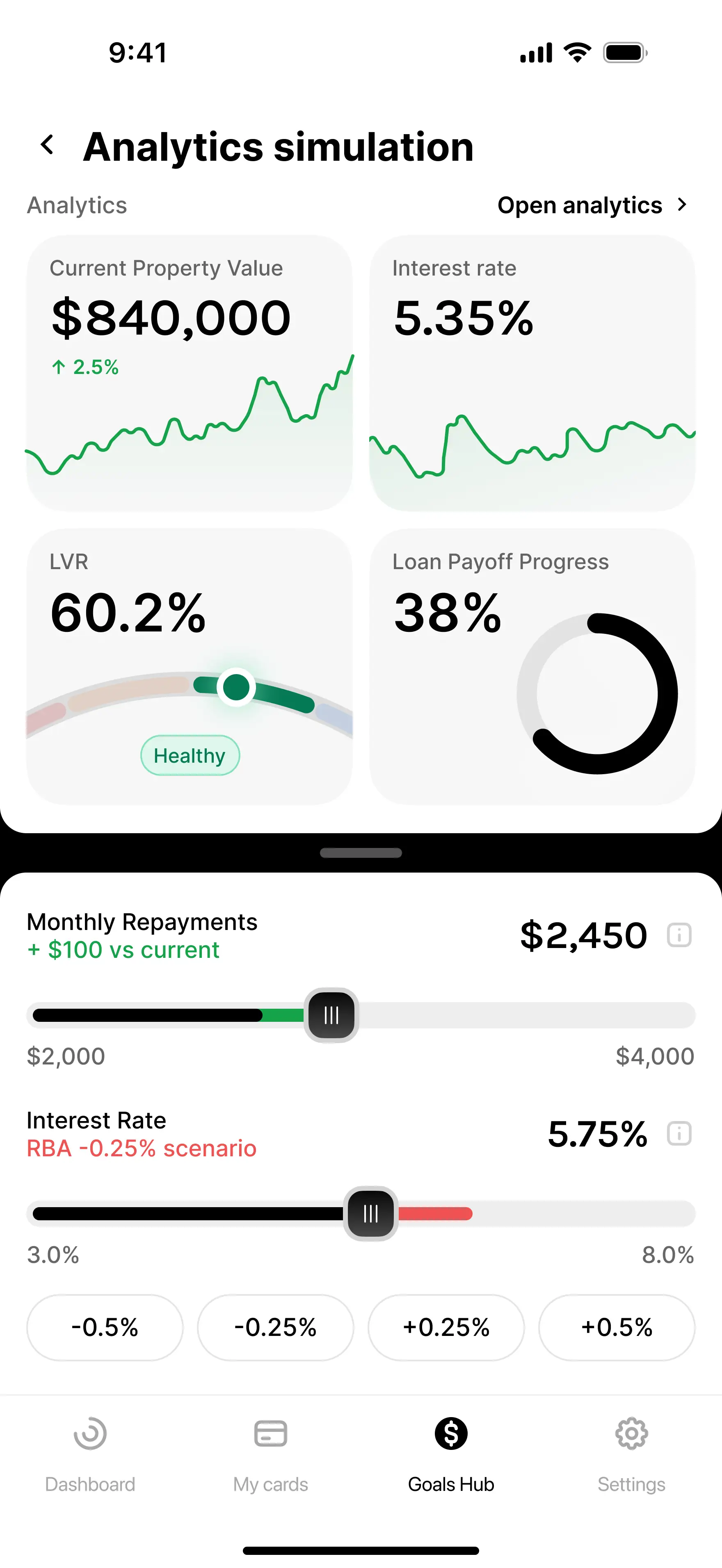Tap the Monthly Repayments slider handle

tap(331, 1015)
